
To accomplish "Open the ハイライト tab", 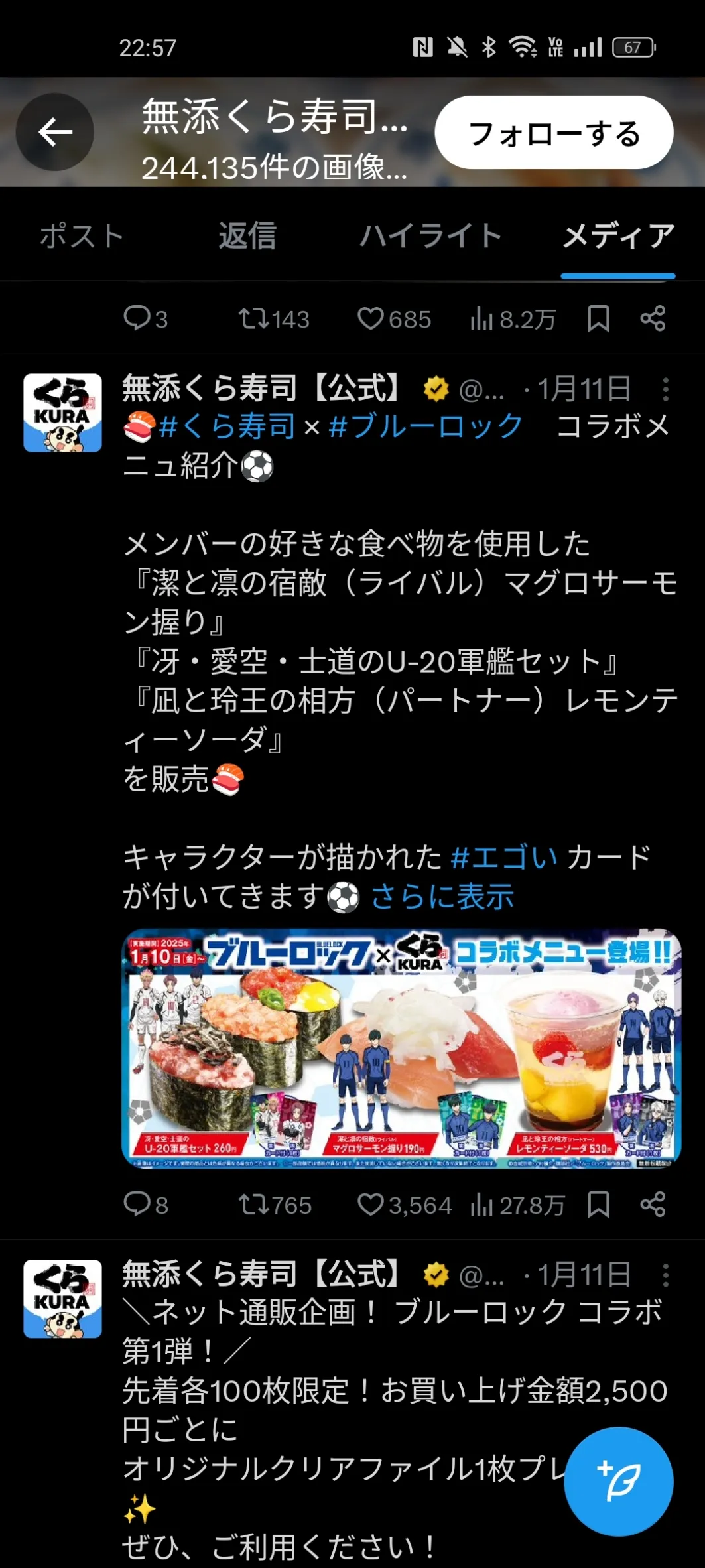I will (430, 236).
